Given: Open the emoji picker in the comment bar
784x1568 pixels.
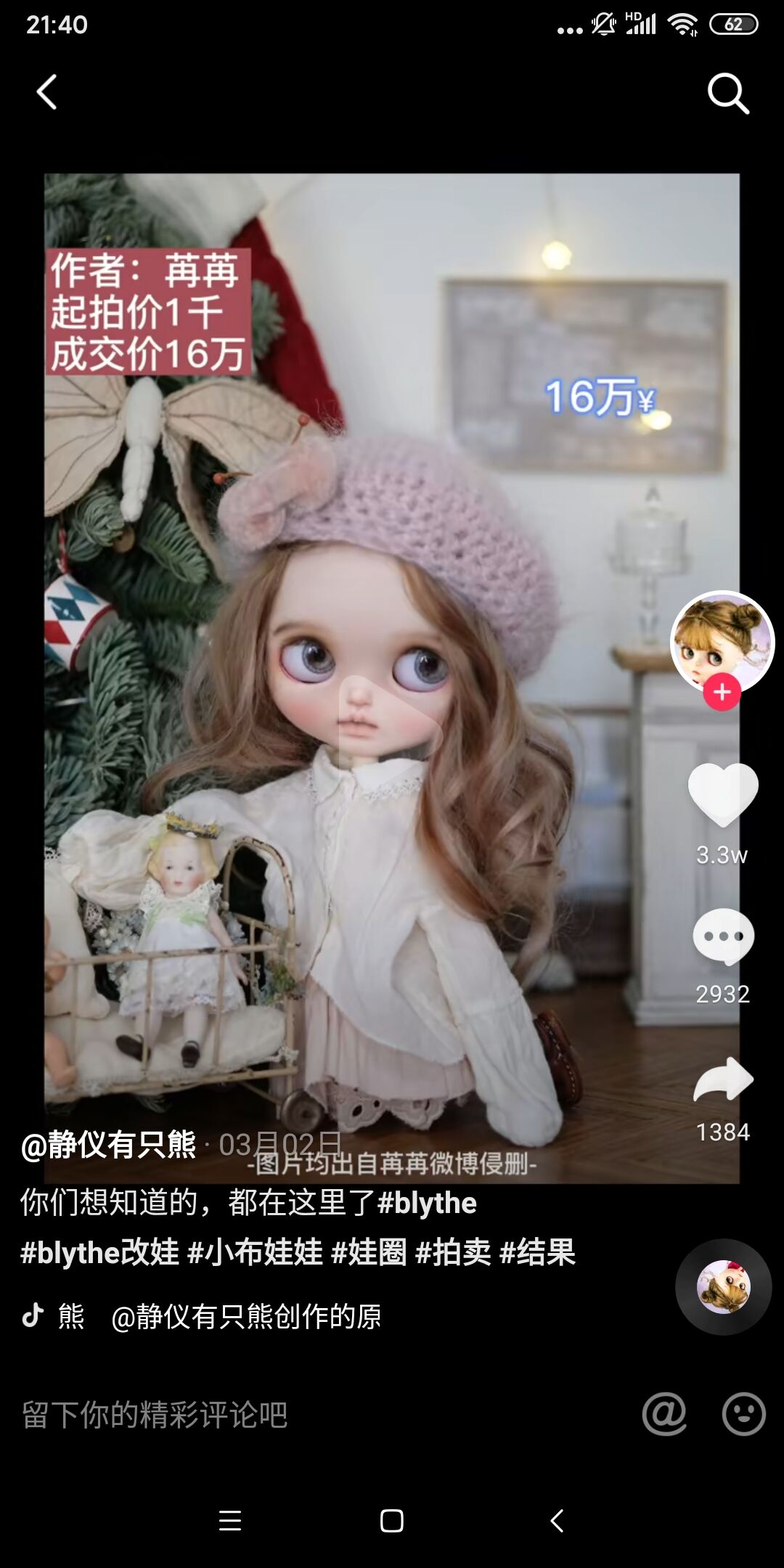Looking at the screenshot, I should [x=743, y=1414].
